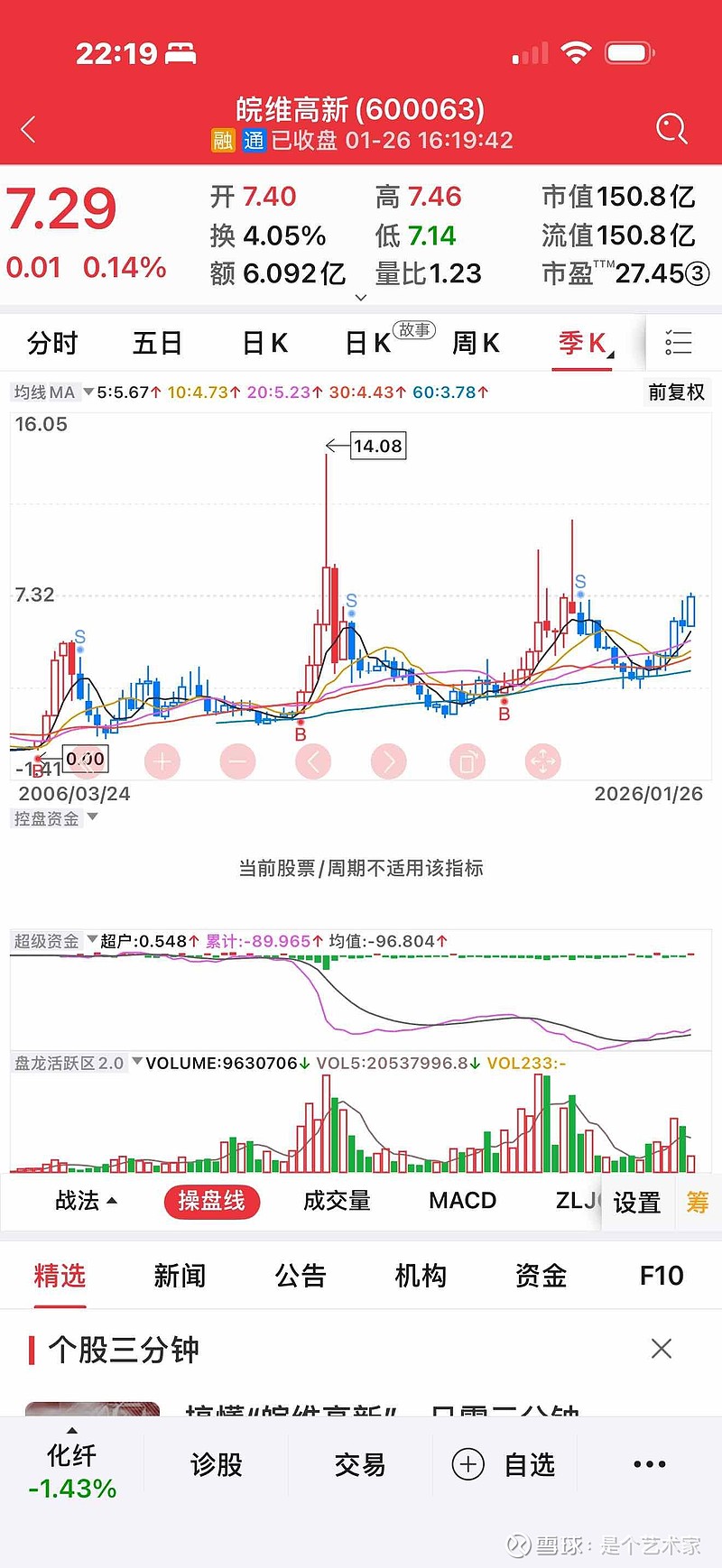Zoom out of chart with minus icon
722x1568 pixels.
click(x=237, y=761)
